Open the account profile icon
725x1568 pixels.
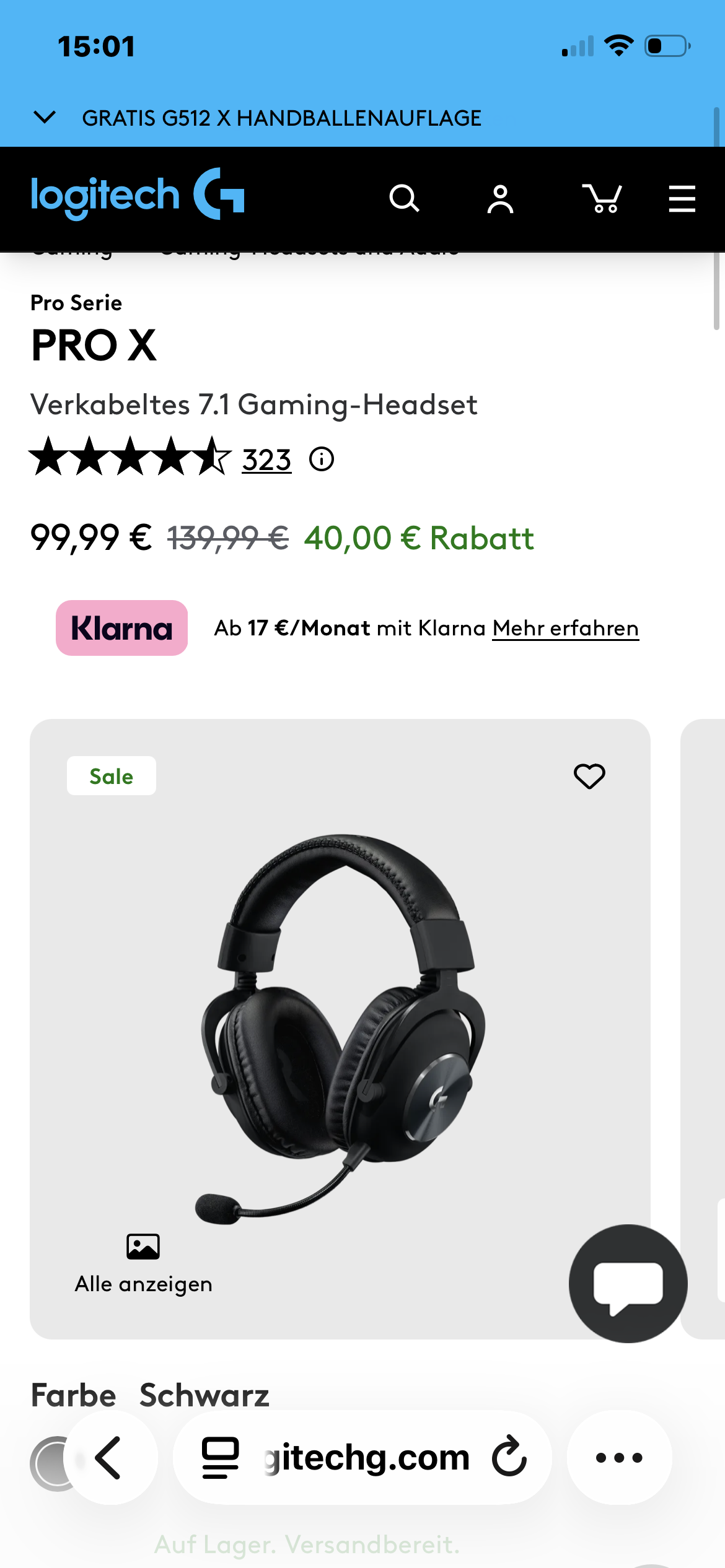pyautogui.click(x=500, y=199)
